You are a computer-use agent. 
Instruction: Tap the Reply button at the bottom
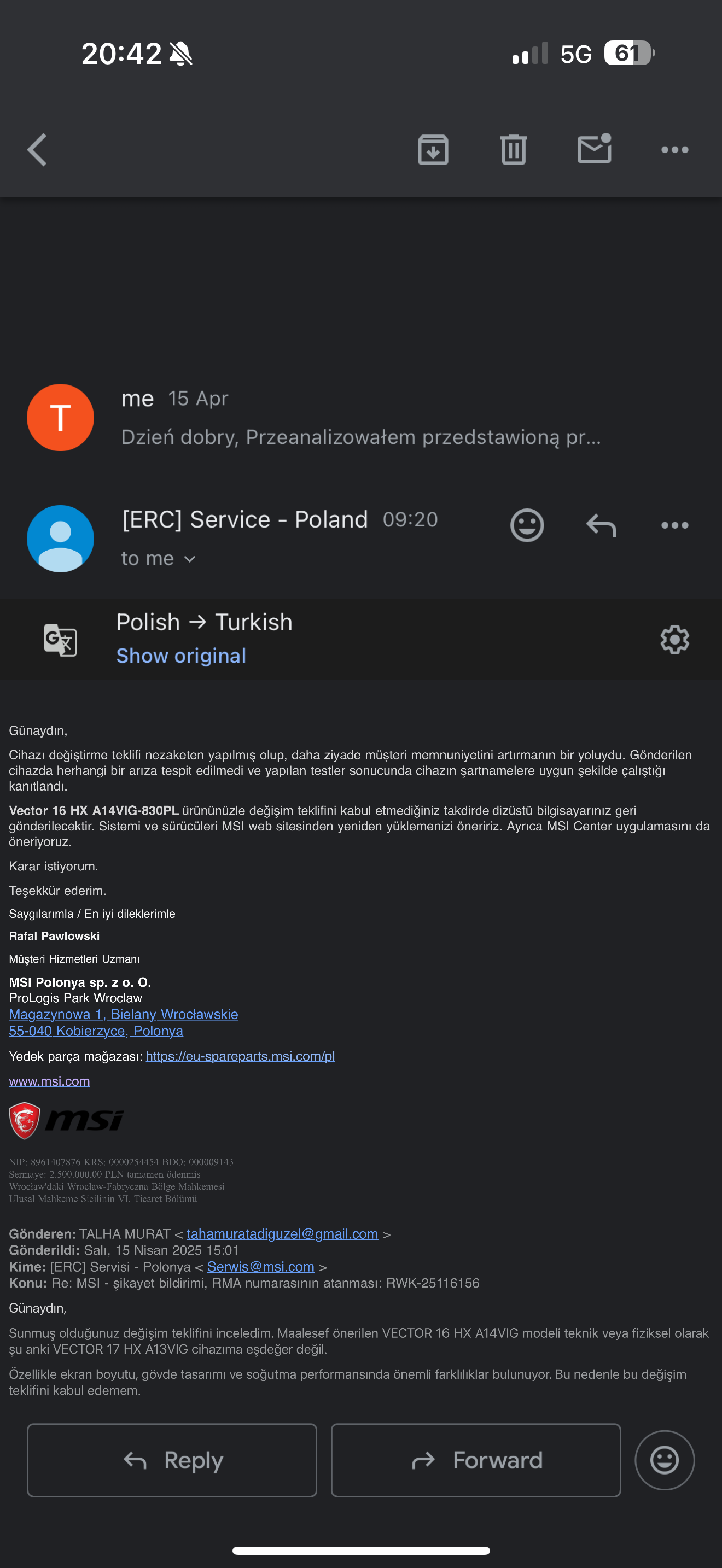click(x=172, y=1460)
